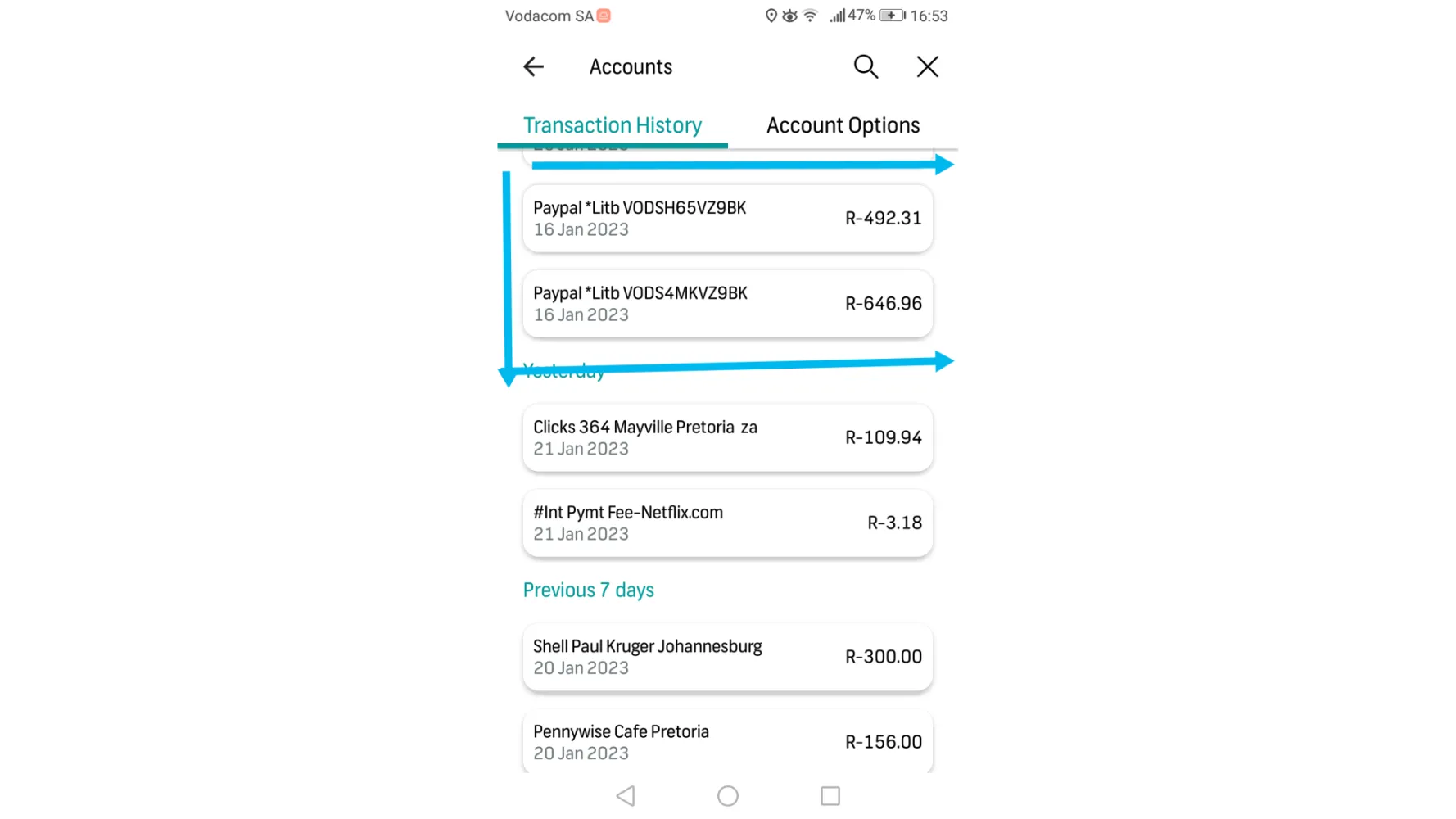This screenshot has height=819, width=1456.
Task: View Shell Paul Kruger Johannesburg transaction
Action: 727,657
